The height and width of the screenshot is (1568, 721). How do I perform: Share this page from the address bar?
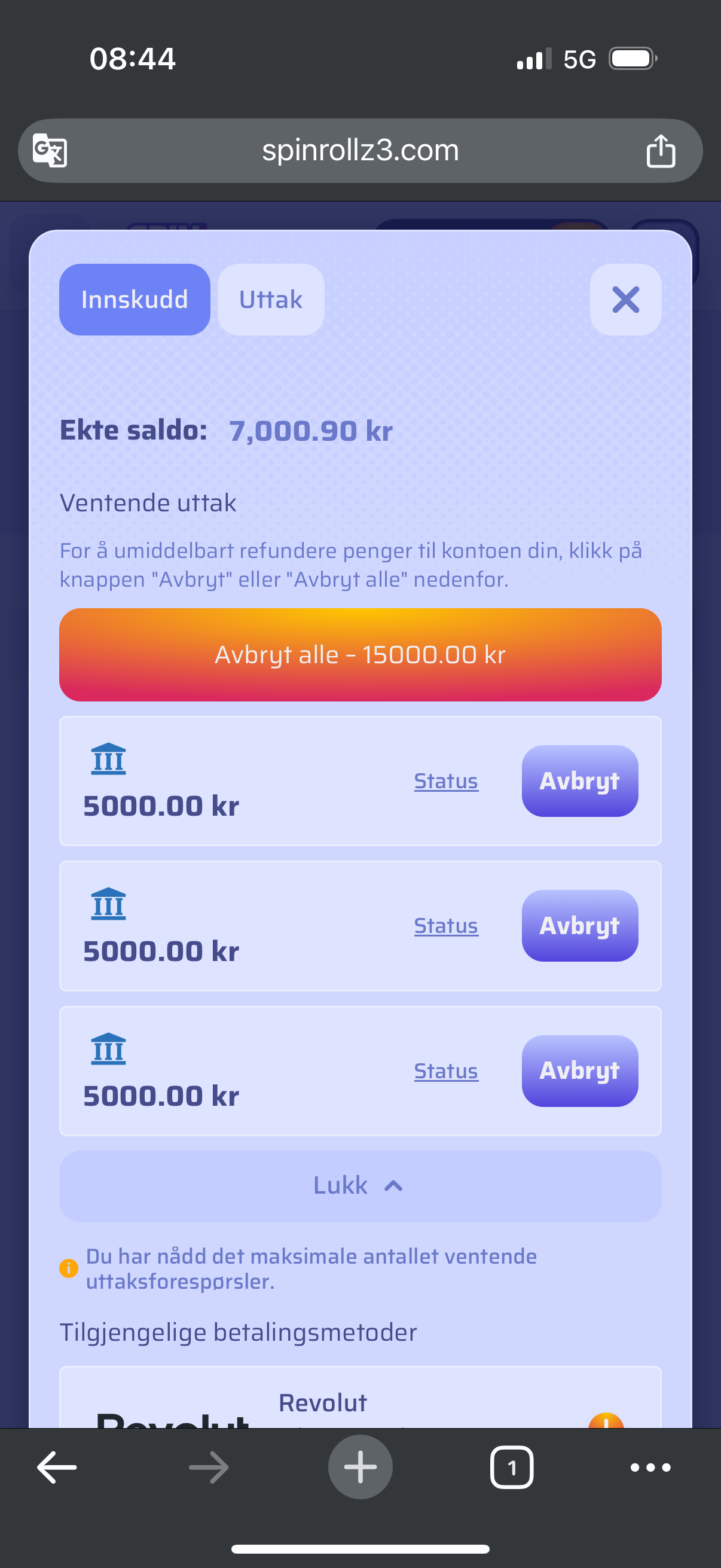[660, 150]
